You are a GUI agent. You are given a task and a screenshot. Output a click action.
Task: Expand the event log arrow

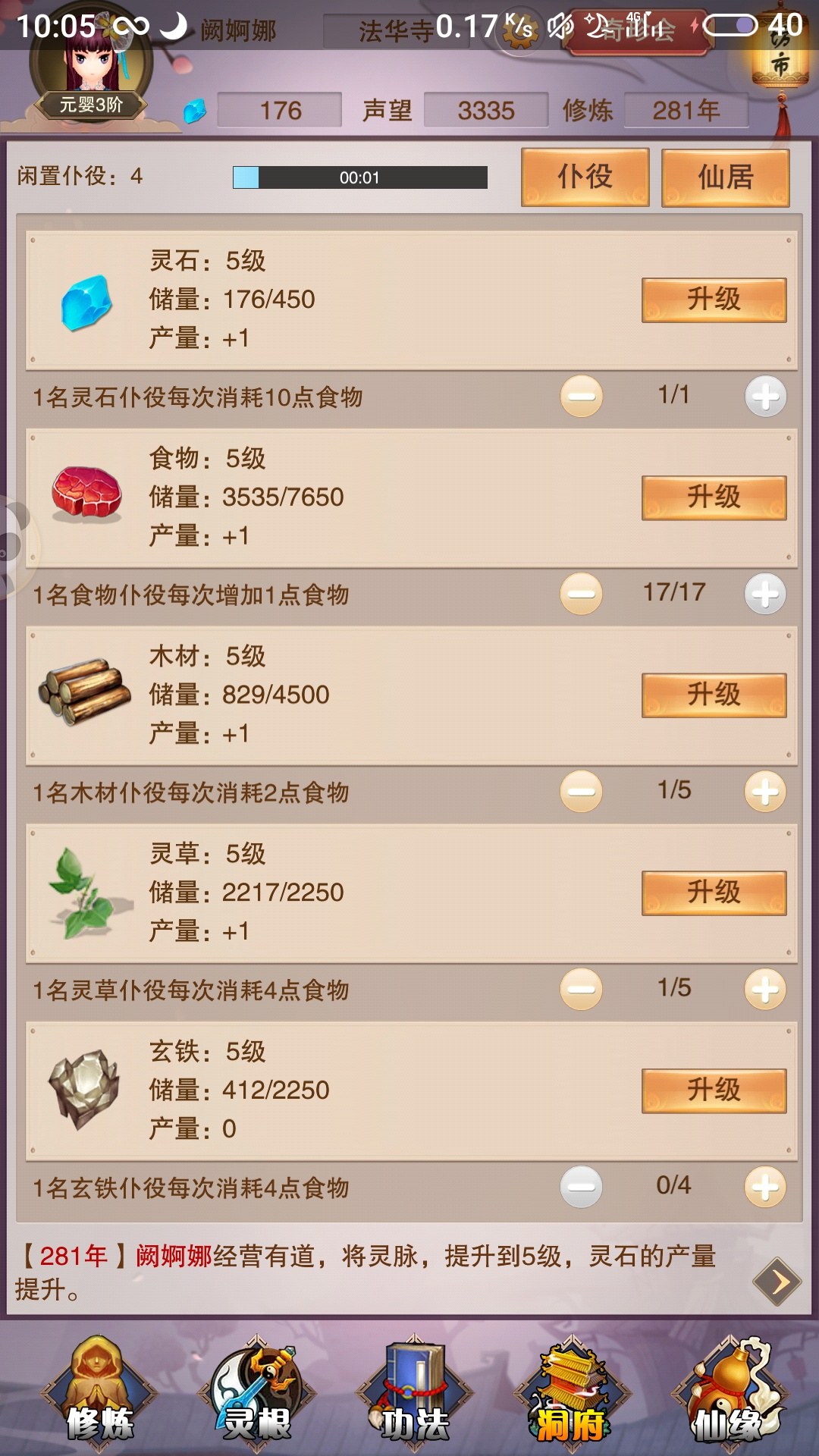[777, 1282]
